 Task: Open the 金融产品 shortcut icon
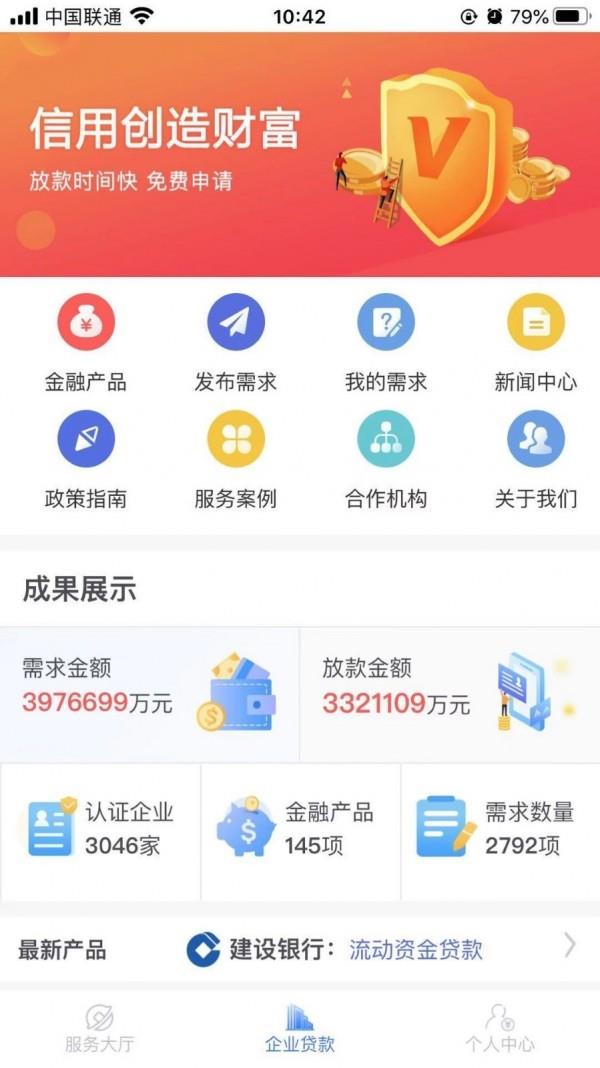pos(86,325)
